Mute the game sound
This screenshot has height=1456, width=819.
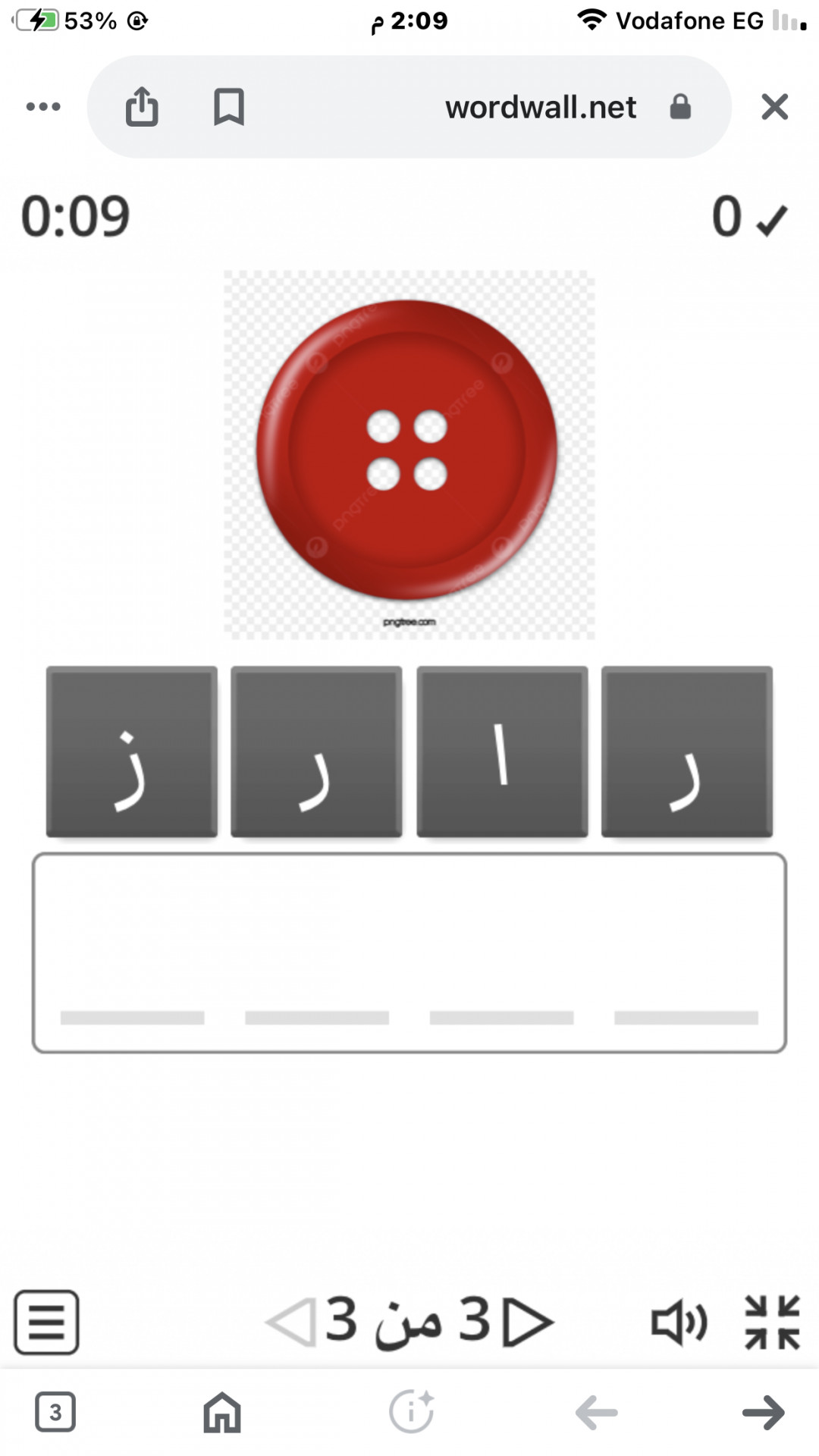coord(679,1322)
